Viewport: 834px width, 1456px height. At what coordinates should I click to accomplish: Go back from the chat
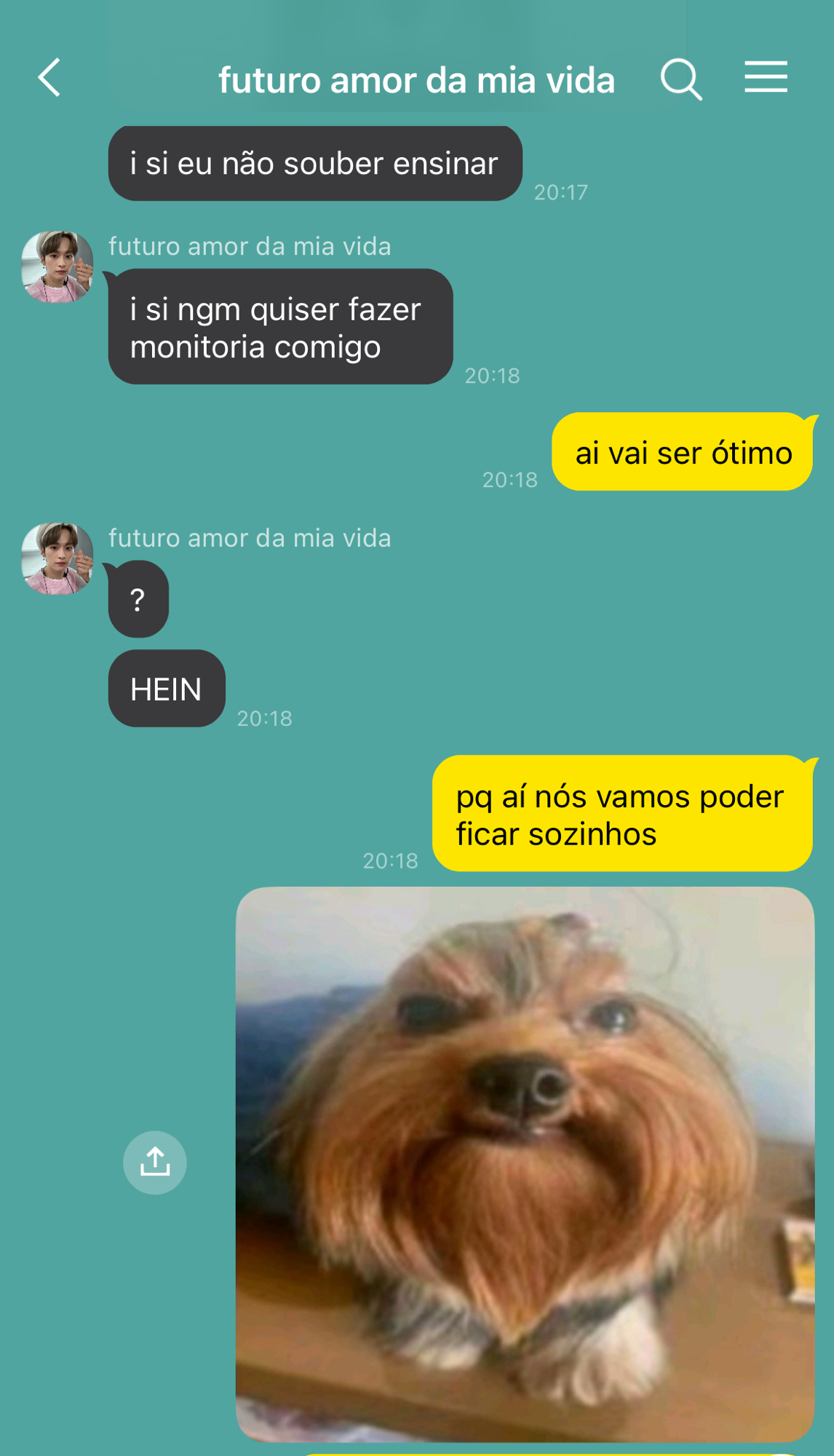click(49, 78)
